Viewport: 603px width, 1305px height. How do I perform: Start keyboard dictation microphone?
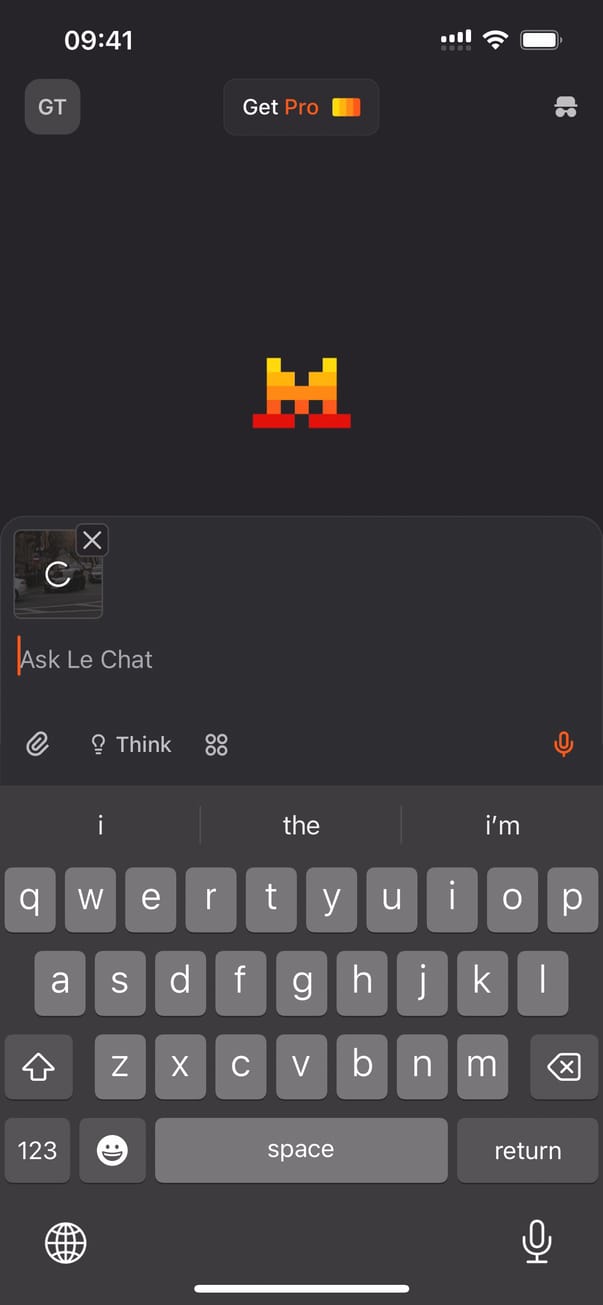coord(537,1241)
